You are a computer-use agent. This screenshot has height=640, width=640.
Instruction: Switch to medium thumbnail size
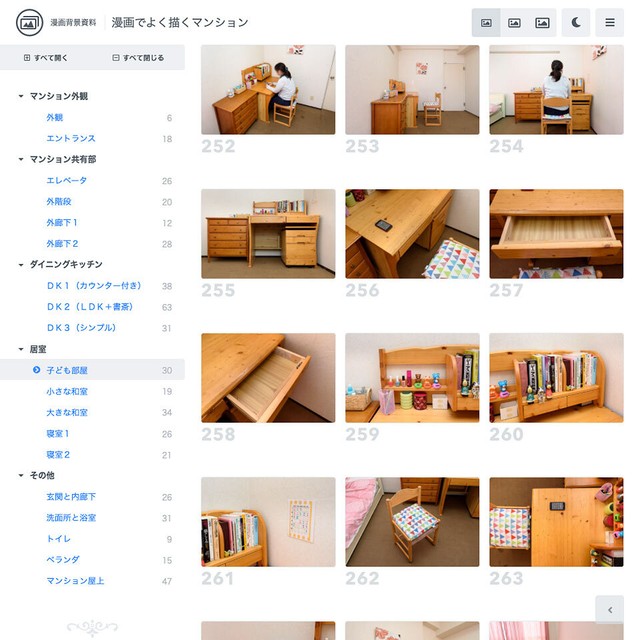click(x=514, y=22)
